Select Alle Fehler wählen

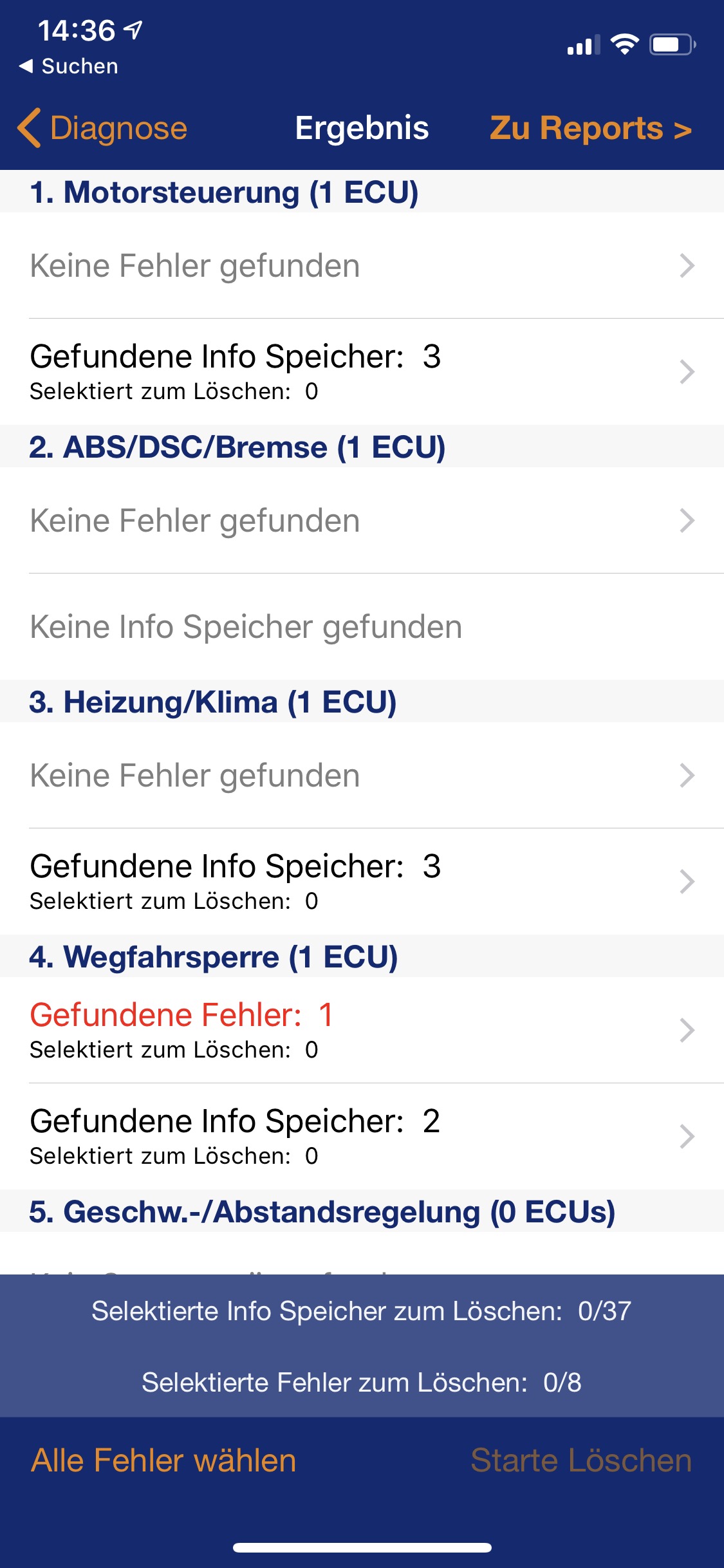163,1460
